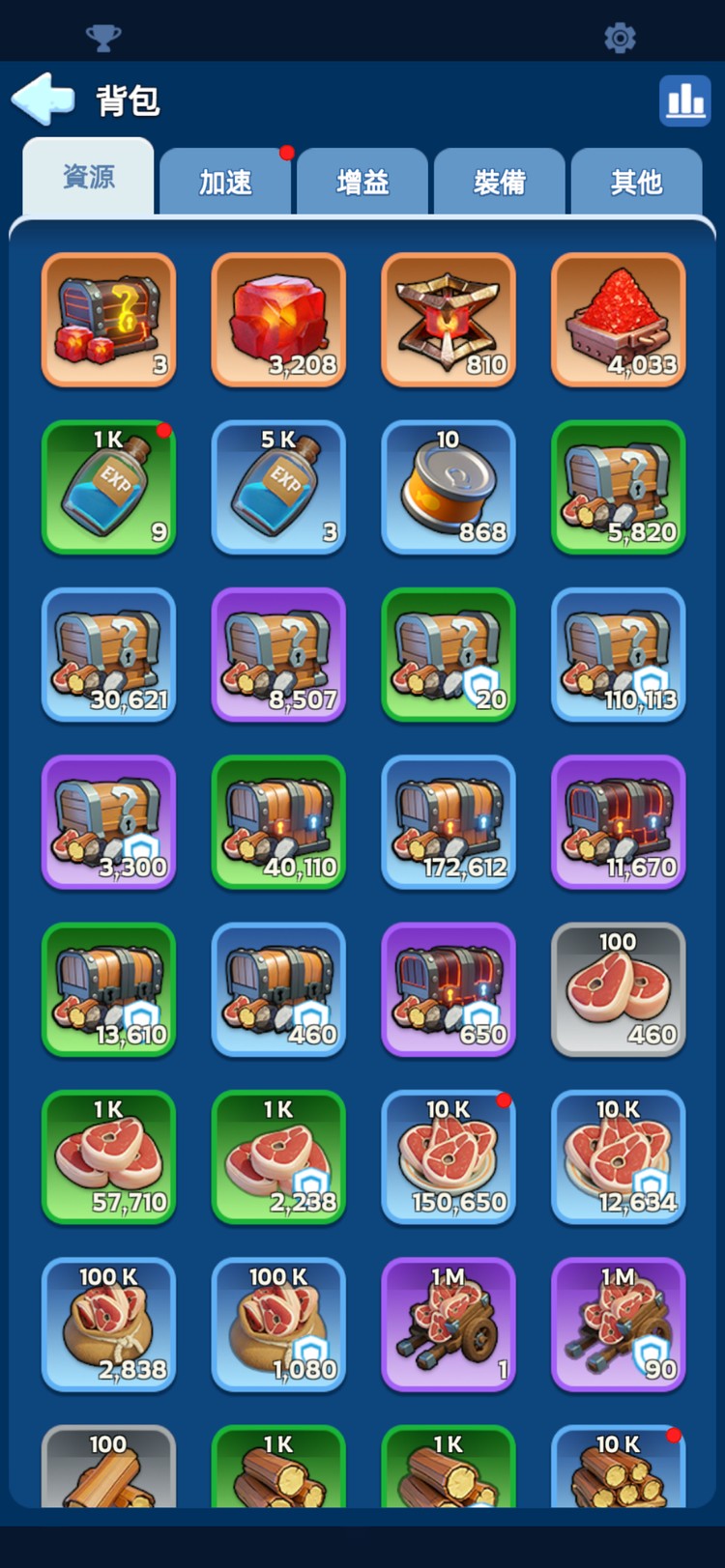
Task: Switch to the 增益 tab
Action: point(362,182)
